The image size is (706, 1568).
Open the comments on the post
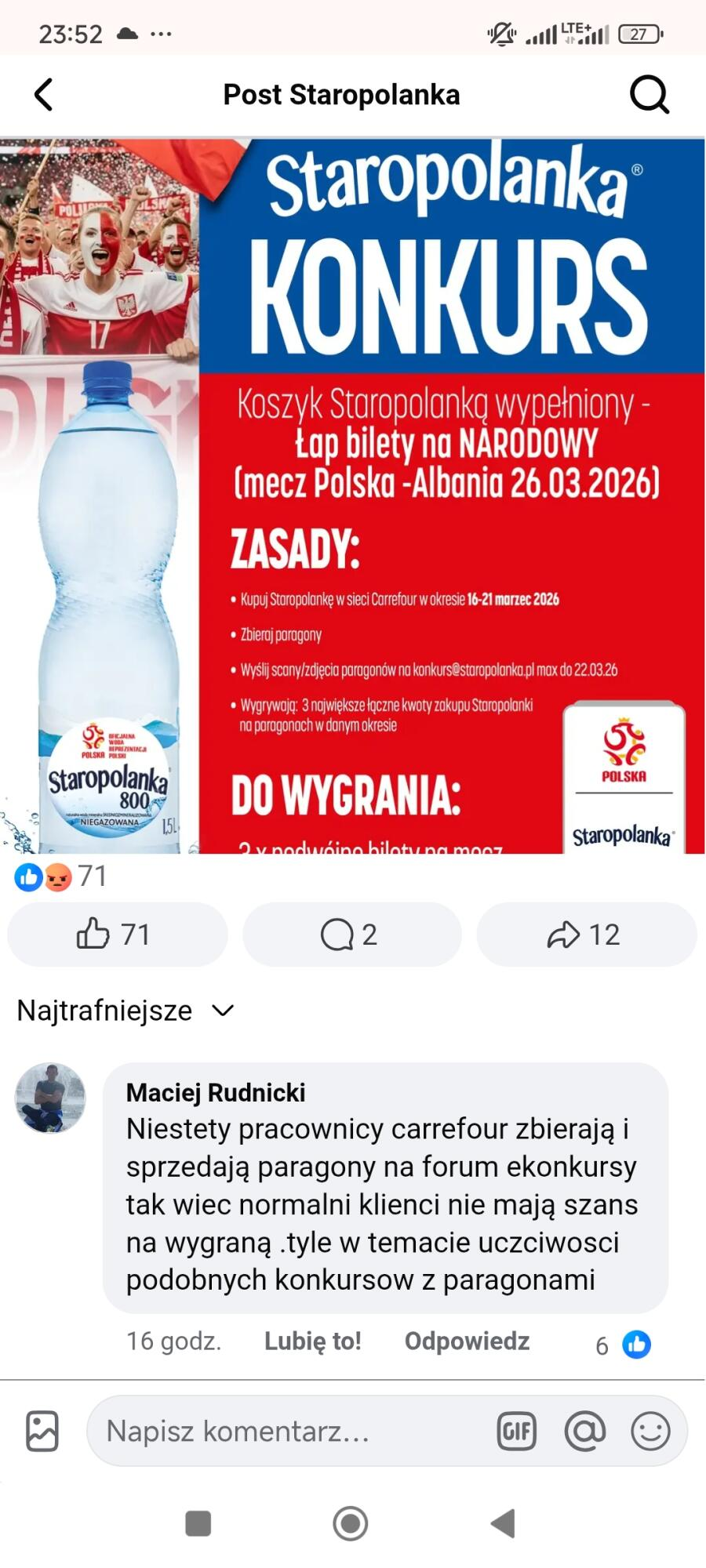(x=351, y=934)
